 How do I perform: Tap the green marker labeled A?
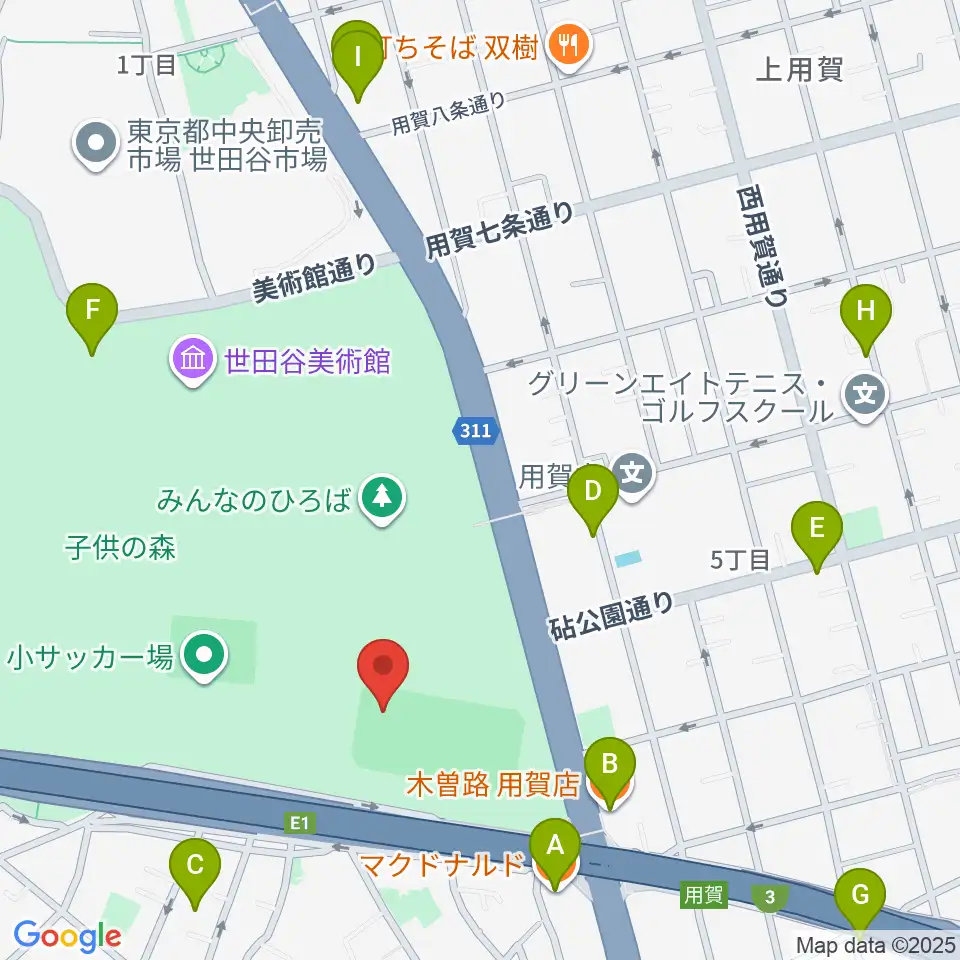555,854
